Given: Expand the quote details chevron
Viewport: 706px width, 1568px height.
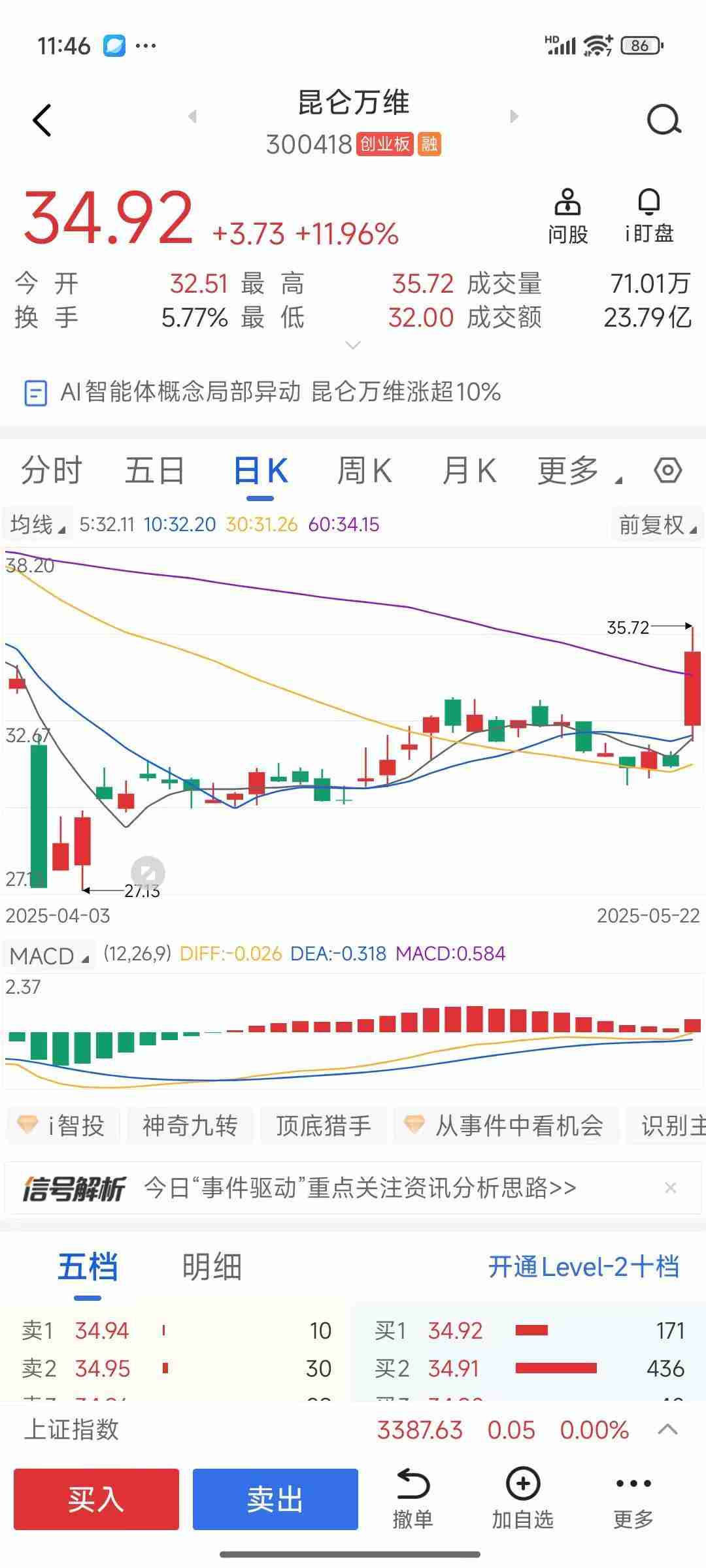Looking at the screenshot, I should pos(353,345).
